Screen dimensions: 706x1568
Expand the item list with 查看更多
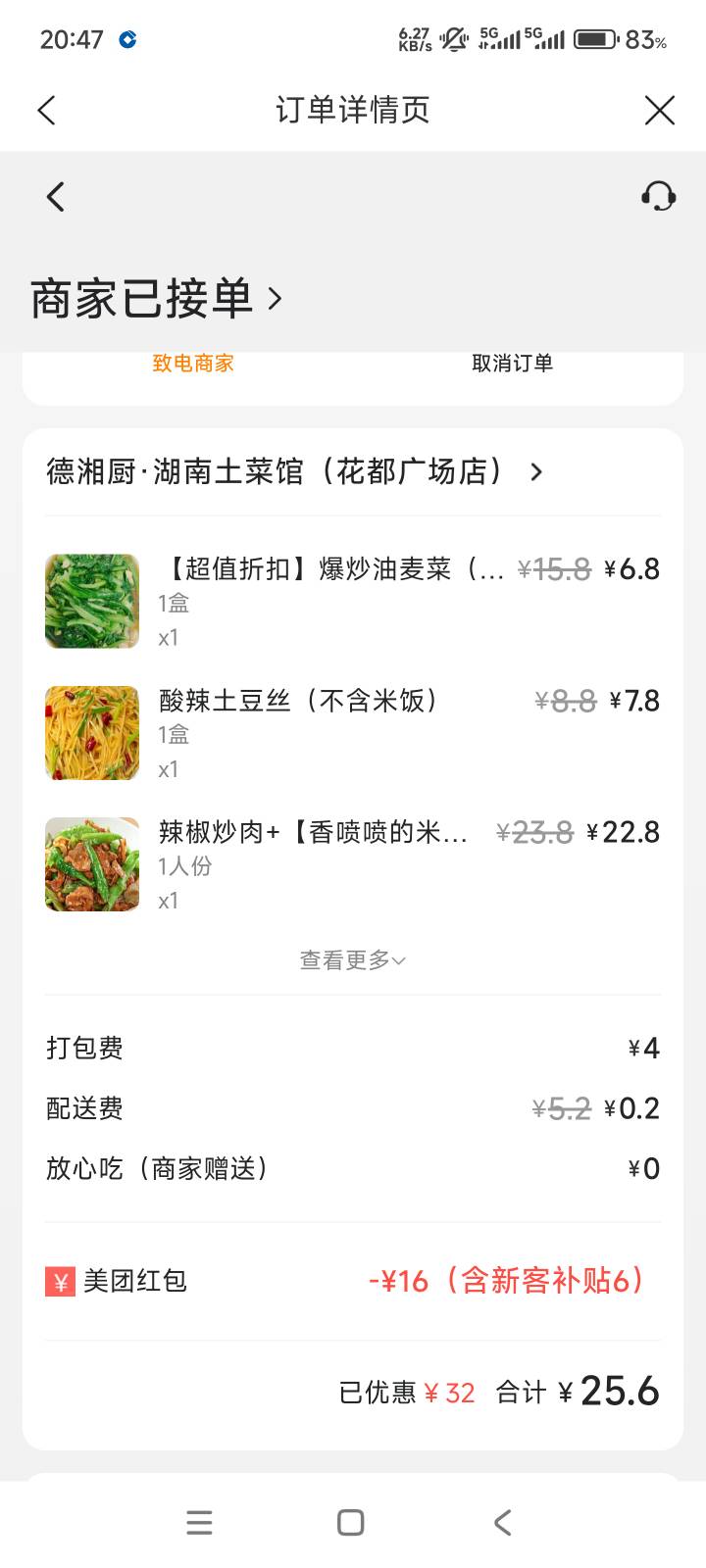pos(352,960)
